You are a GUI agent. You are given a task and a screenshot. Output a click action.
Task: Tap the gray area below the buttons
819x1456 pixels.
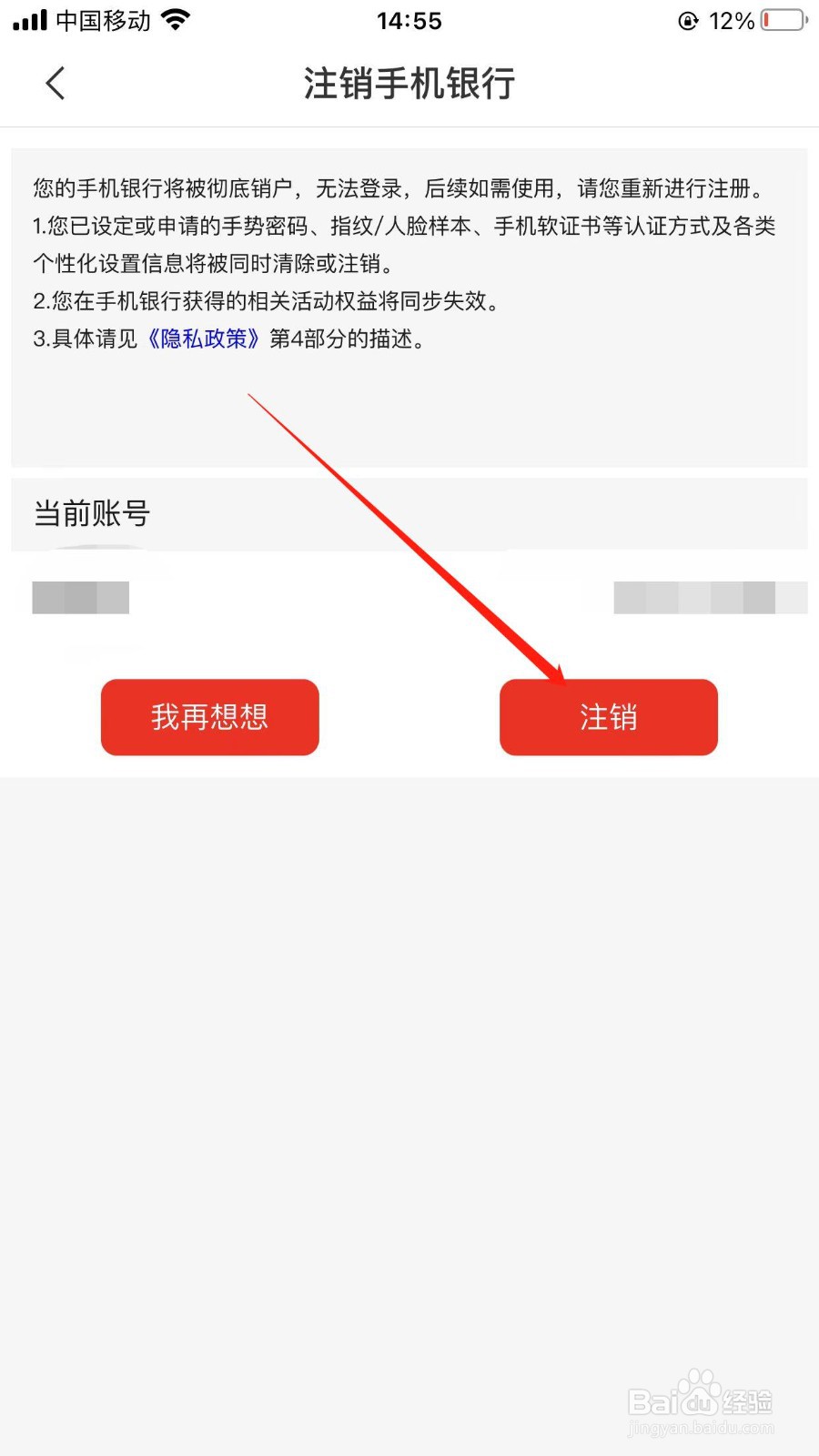409,1001
